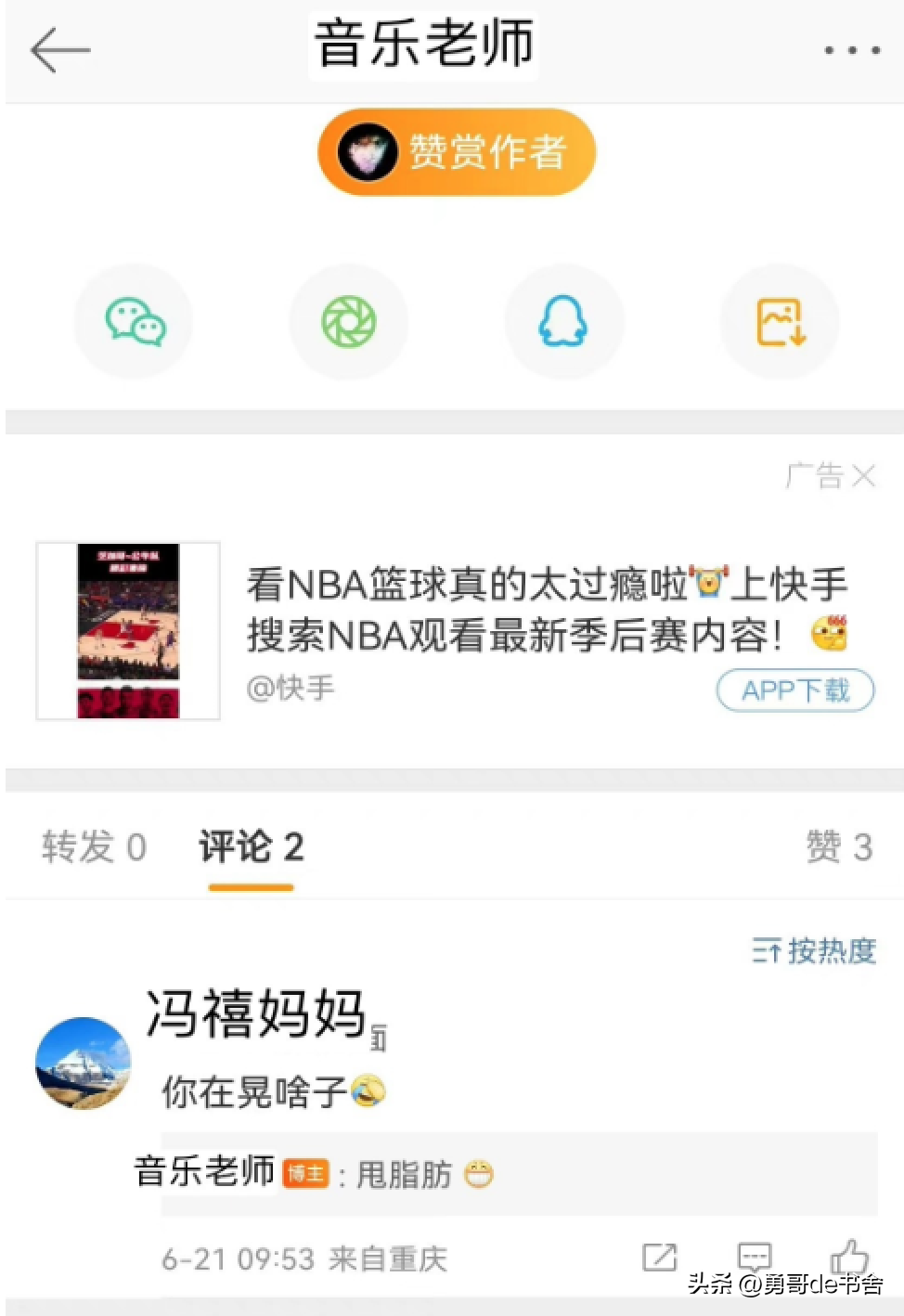Screen dimensions: 904x1316
Task: Close the 广告 ad banner
Action: 864,476
